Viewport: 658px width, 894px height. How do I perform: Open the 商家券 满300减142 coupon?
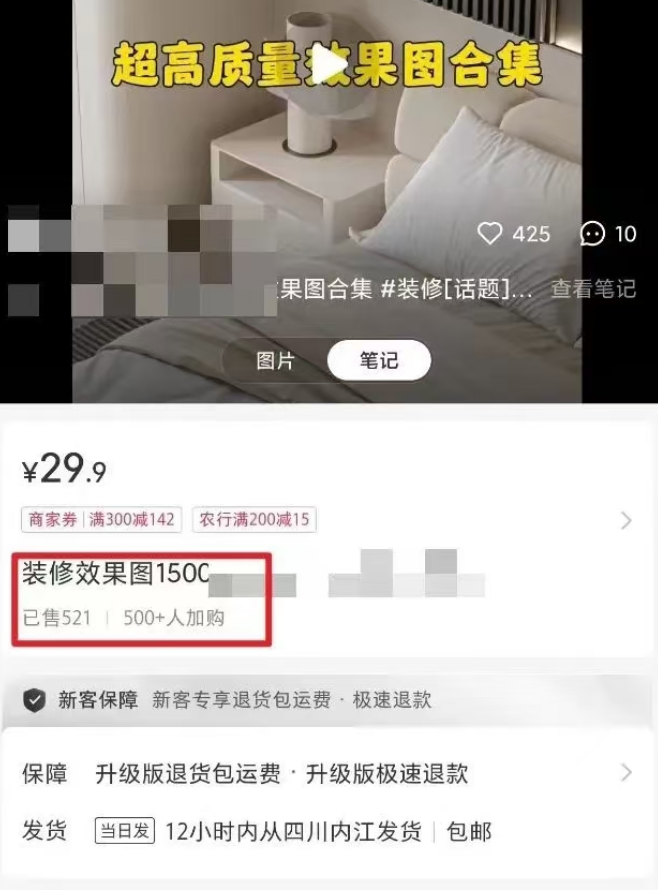(100, 520)
